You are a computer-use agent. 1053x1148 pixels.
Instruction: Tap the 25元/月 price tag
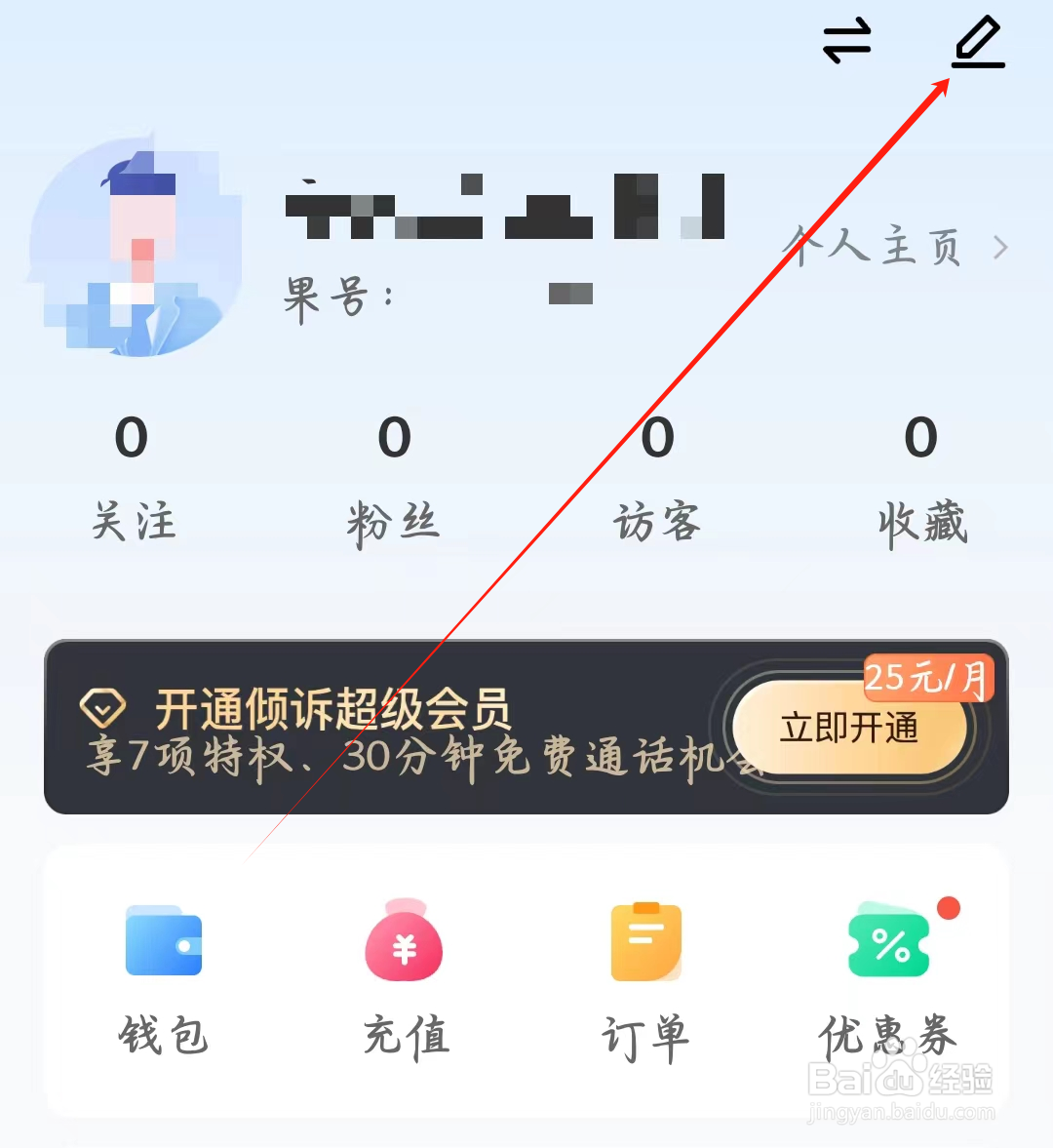(927, 678)
